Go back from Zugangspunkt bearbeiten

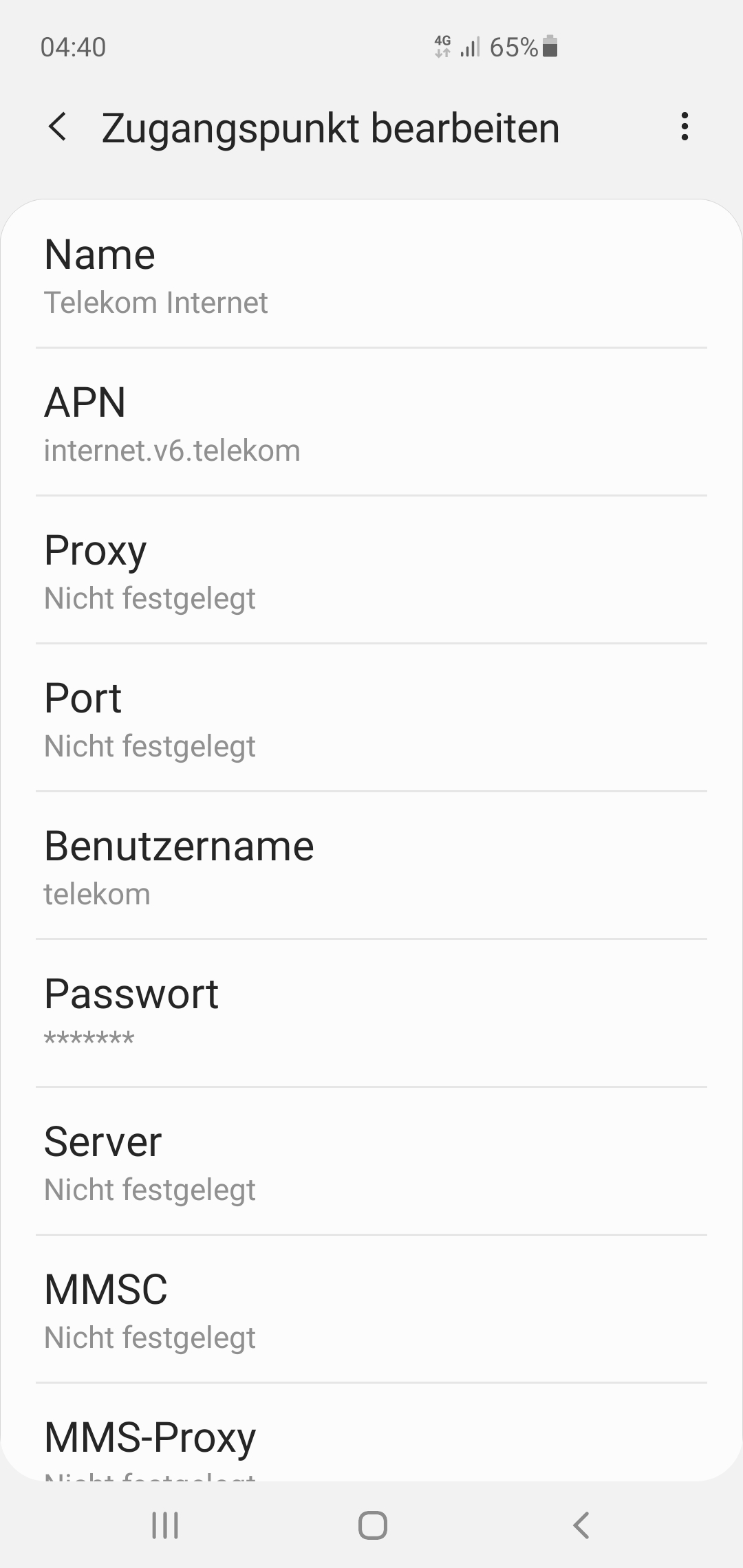point(58,128)
